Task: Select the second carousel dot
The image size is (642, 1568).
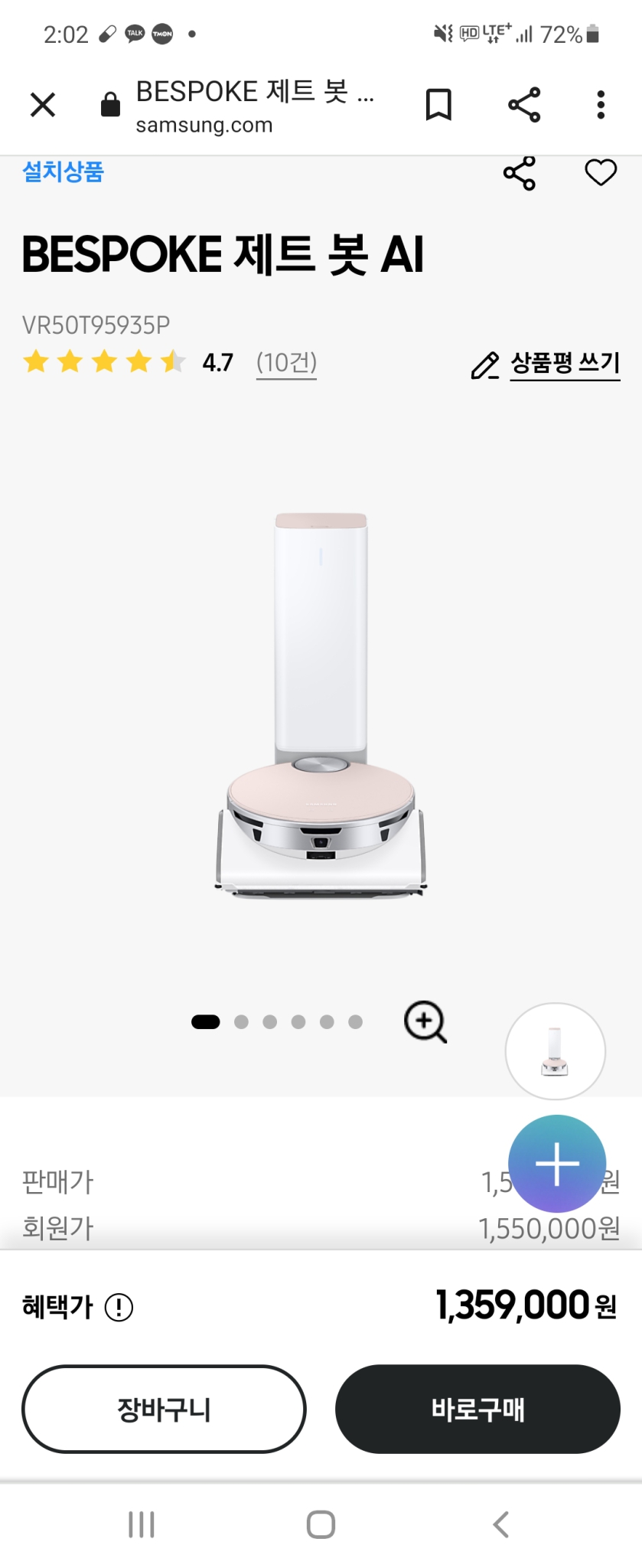Action: pos(241,1021)
